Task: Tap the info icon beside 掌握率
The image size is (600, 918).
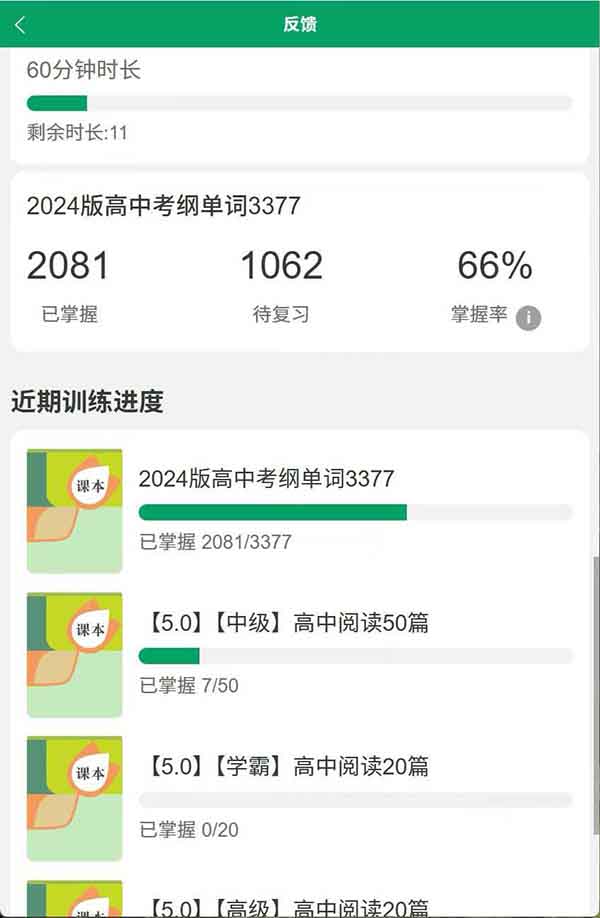Action: point(528,318)
